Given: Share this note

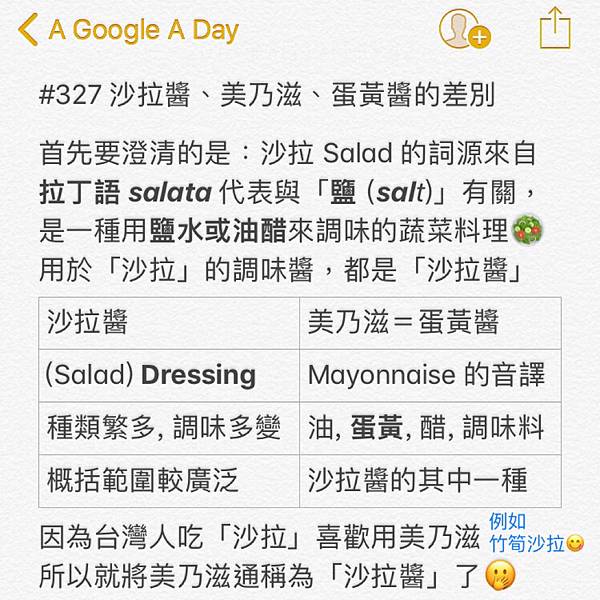Looking at the screenshot, I should [555, 28].
